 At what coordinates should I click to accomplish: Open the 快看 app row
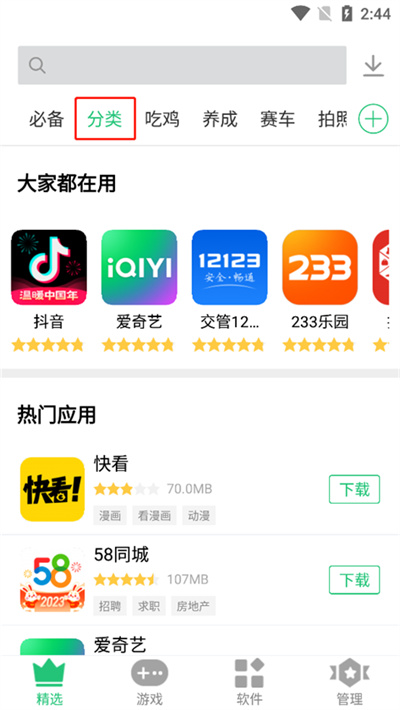(x=200, y=489)
